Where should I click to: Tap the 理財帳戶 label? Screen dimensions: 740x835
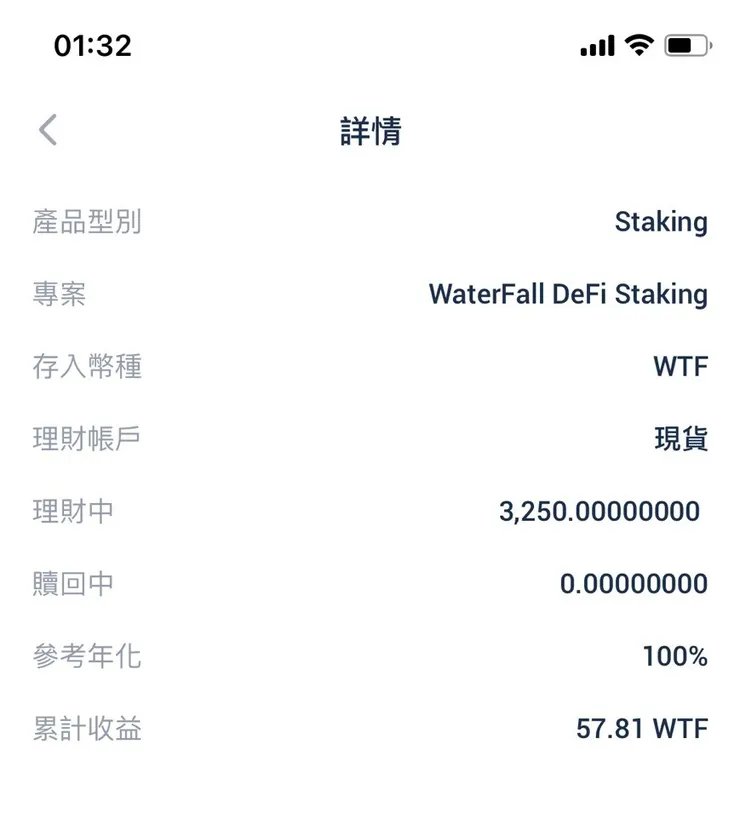click(88, 439)
